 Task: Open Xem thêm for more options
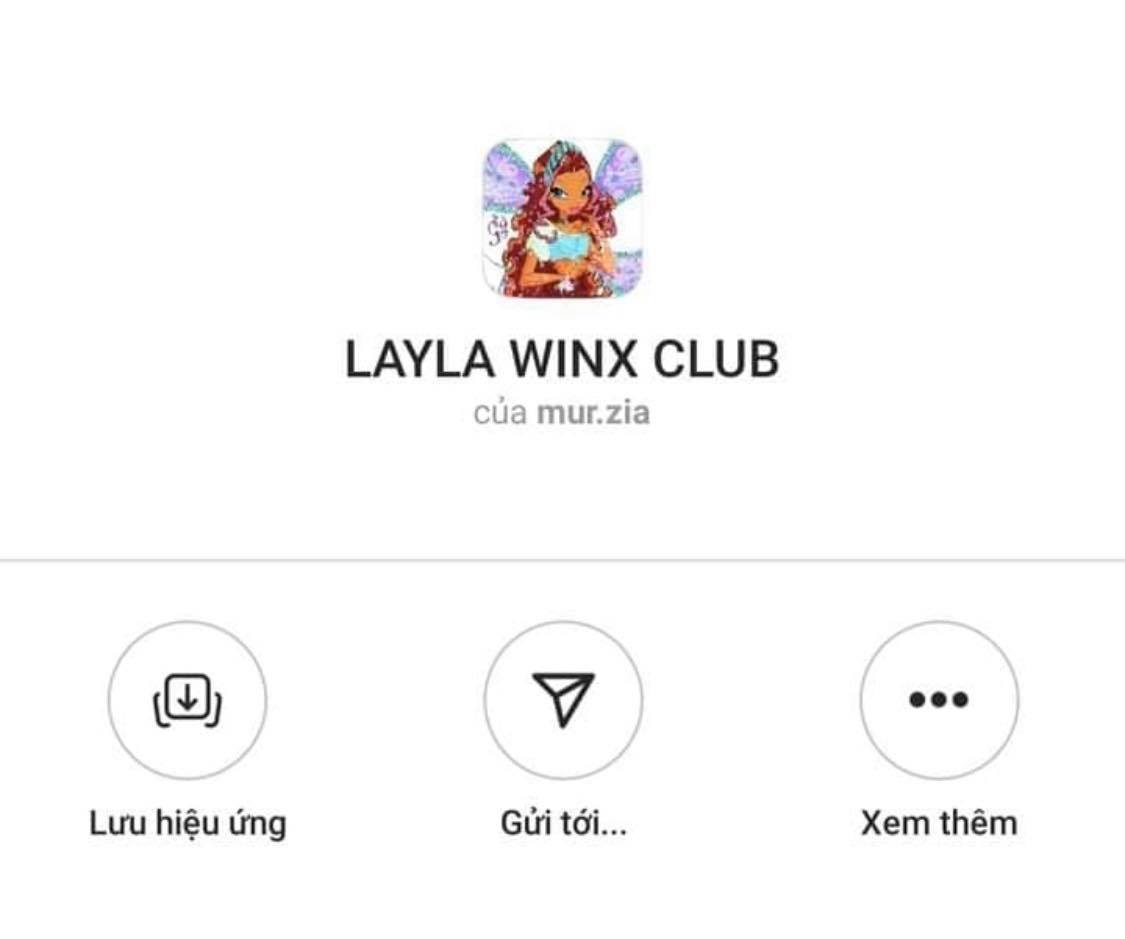click(939, 700)
